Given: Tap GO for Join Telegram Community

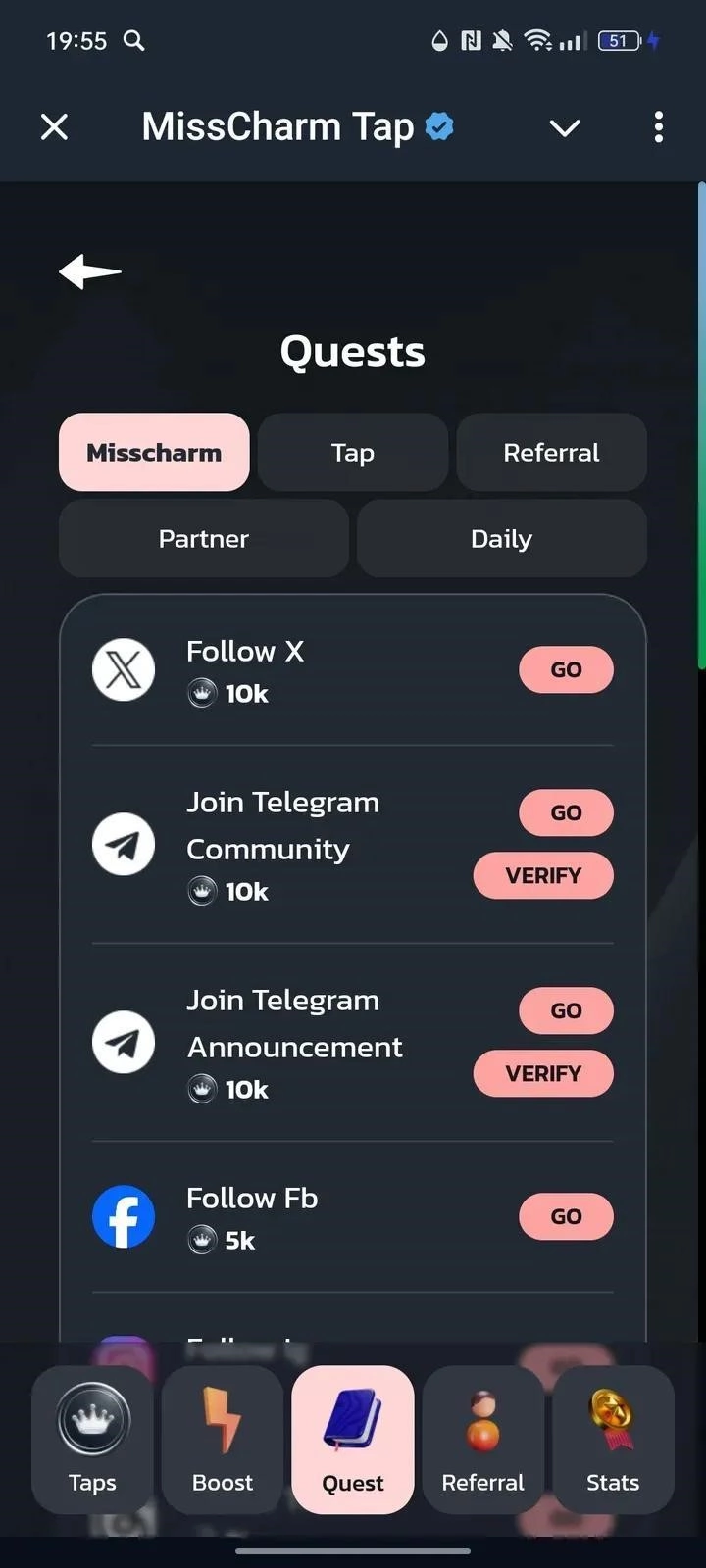Looking at the screenshot, I should pyautogui.click(x=566, y=812).
